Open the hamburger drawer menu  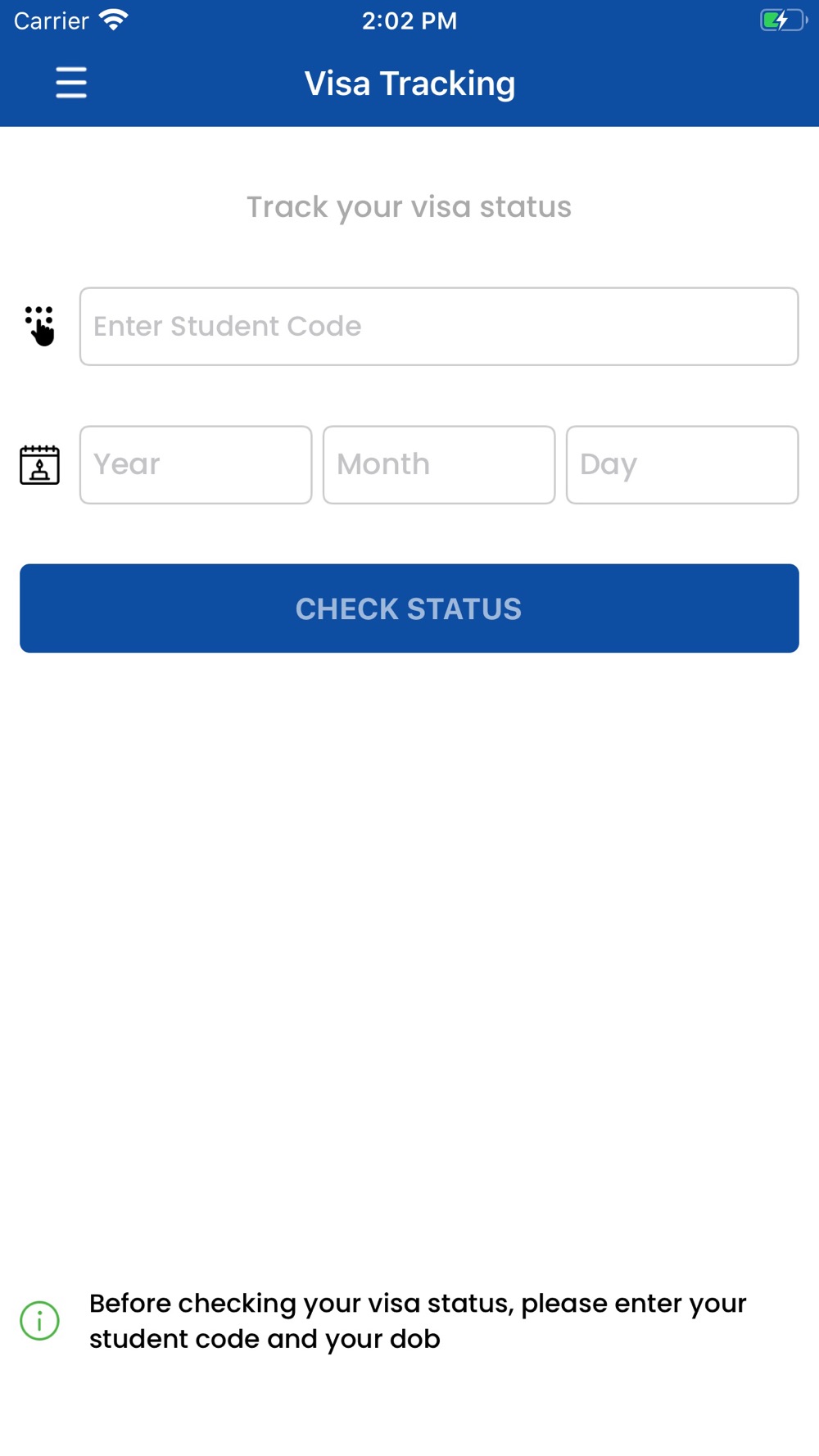[x=71, y=83]
